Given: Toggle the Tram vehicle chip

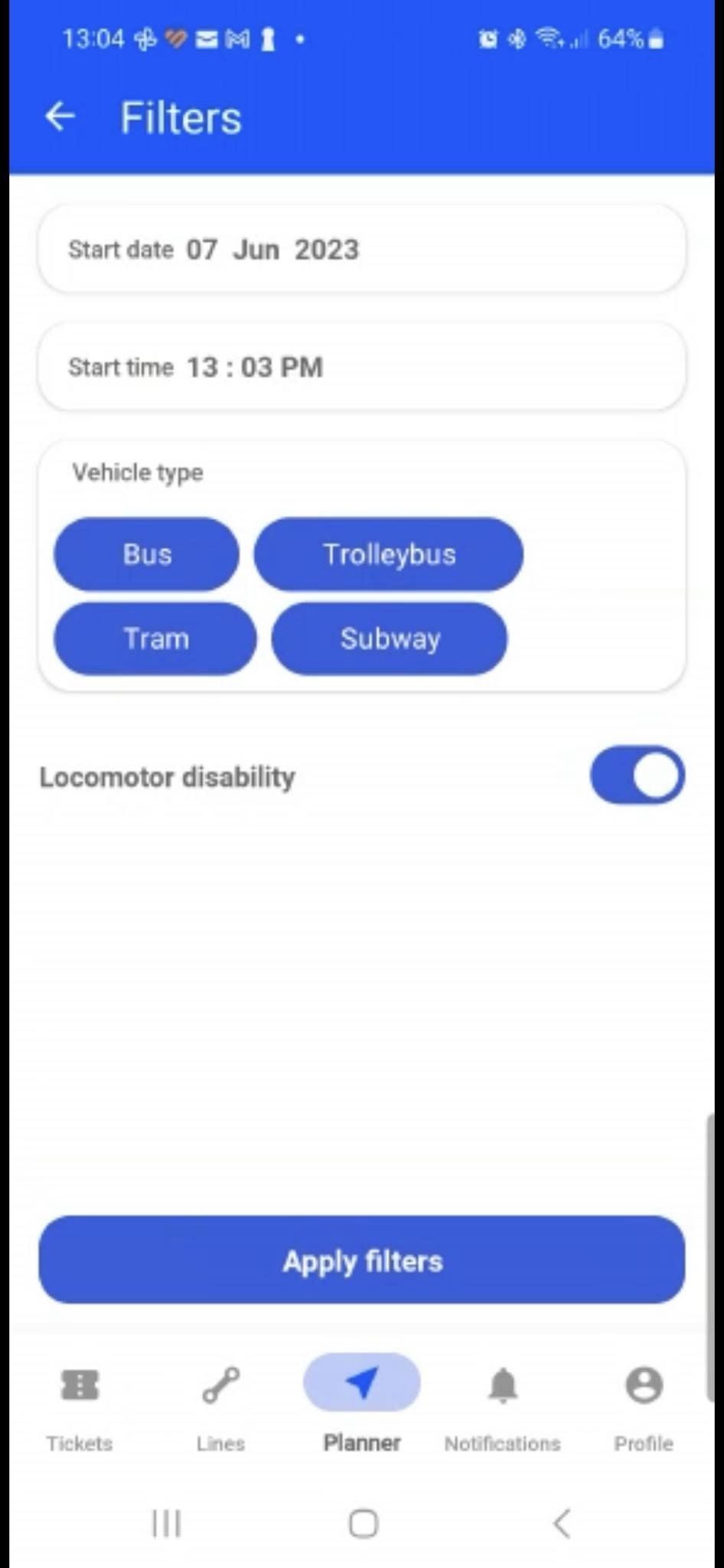Looking at the screenshot, I should (x=155, y=638).
